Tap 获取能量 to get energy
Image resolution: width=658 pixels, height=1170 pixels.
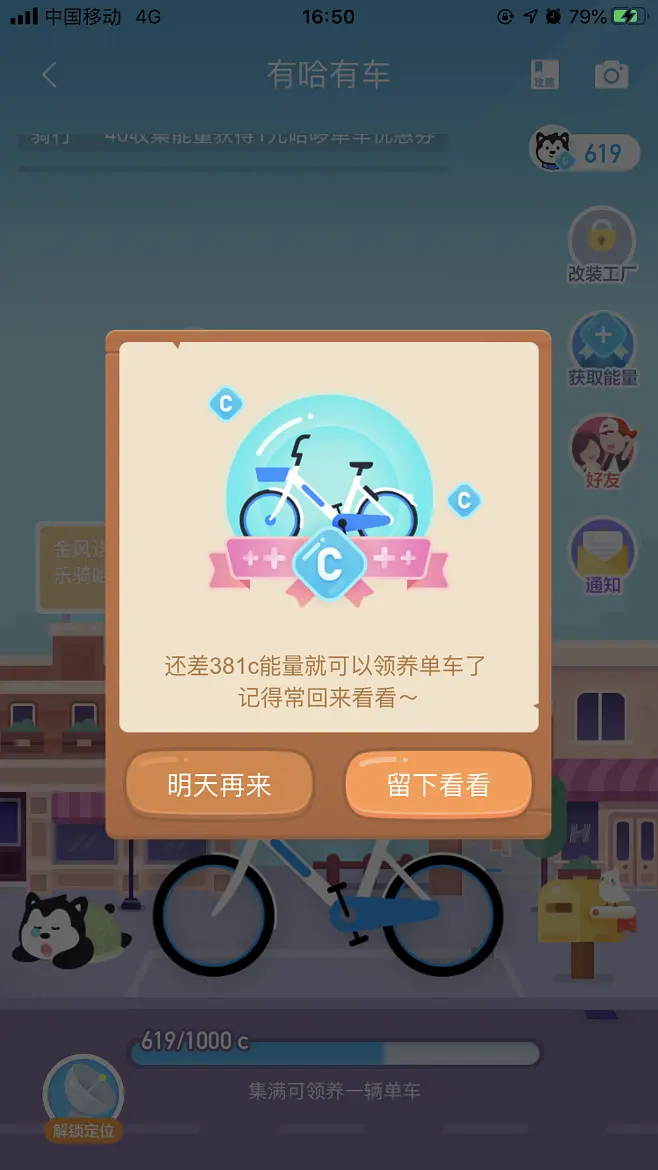coord(602,350)
